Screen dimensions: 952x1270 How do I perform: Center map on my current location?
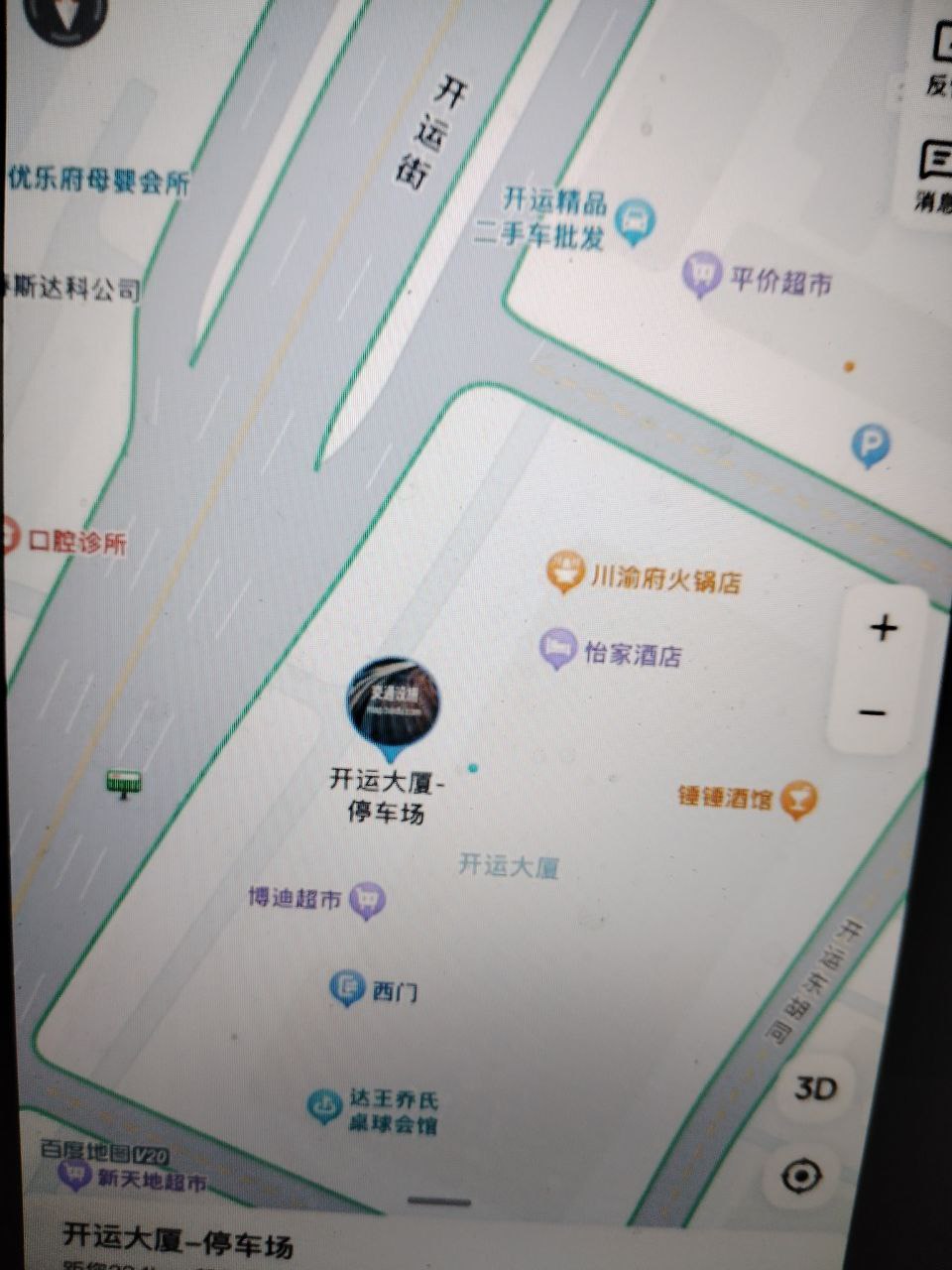pyautogui.click(x=801, y=1177)
